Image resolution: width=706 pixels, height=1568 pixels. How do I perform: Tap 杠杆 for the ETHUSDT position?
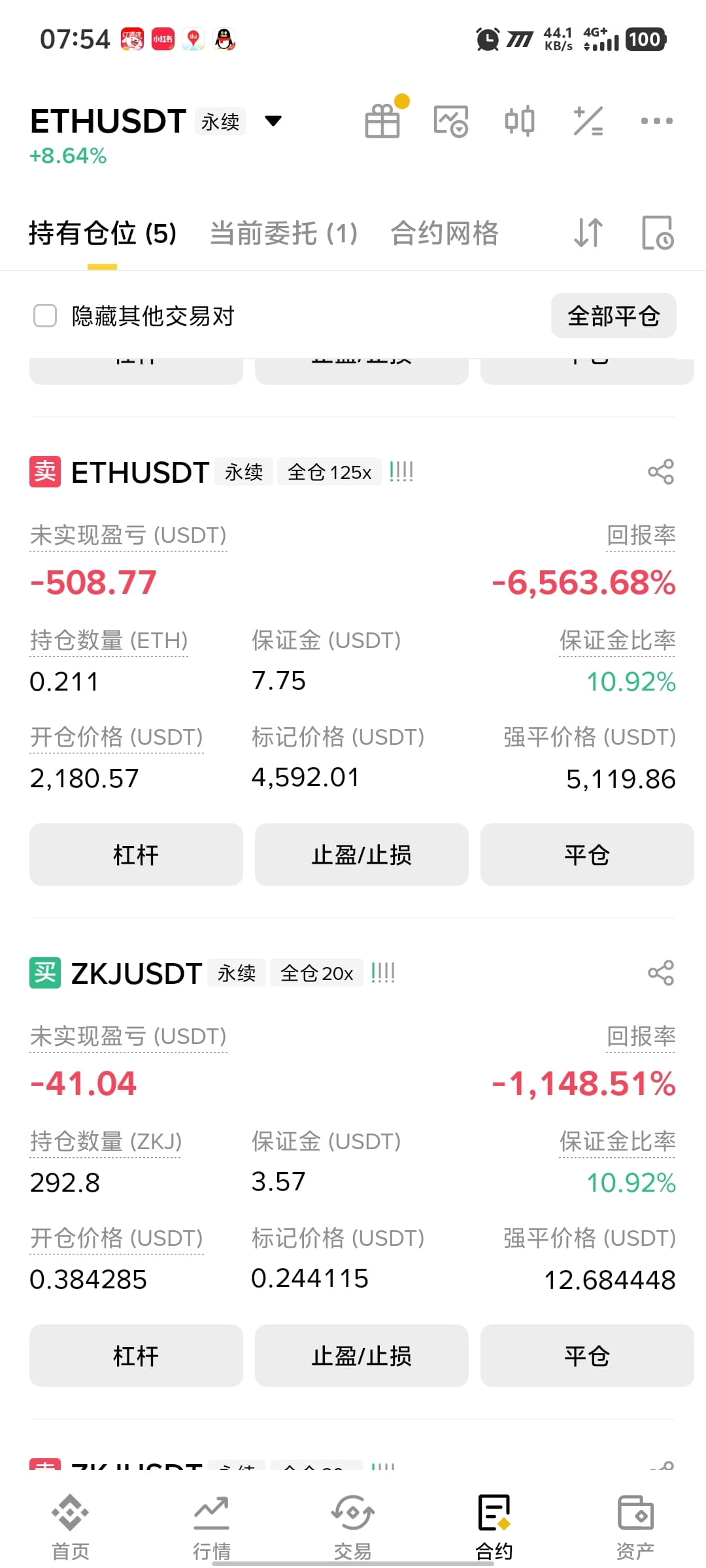coord(136,855)
